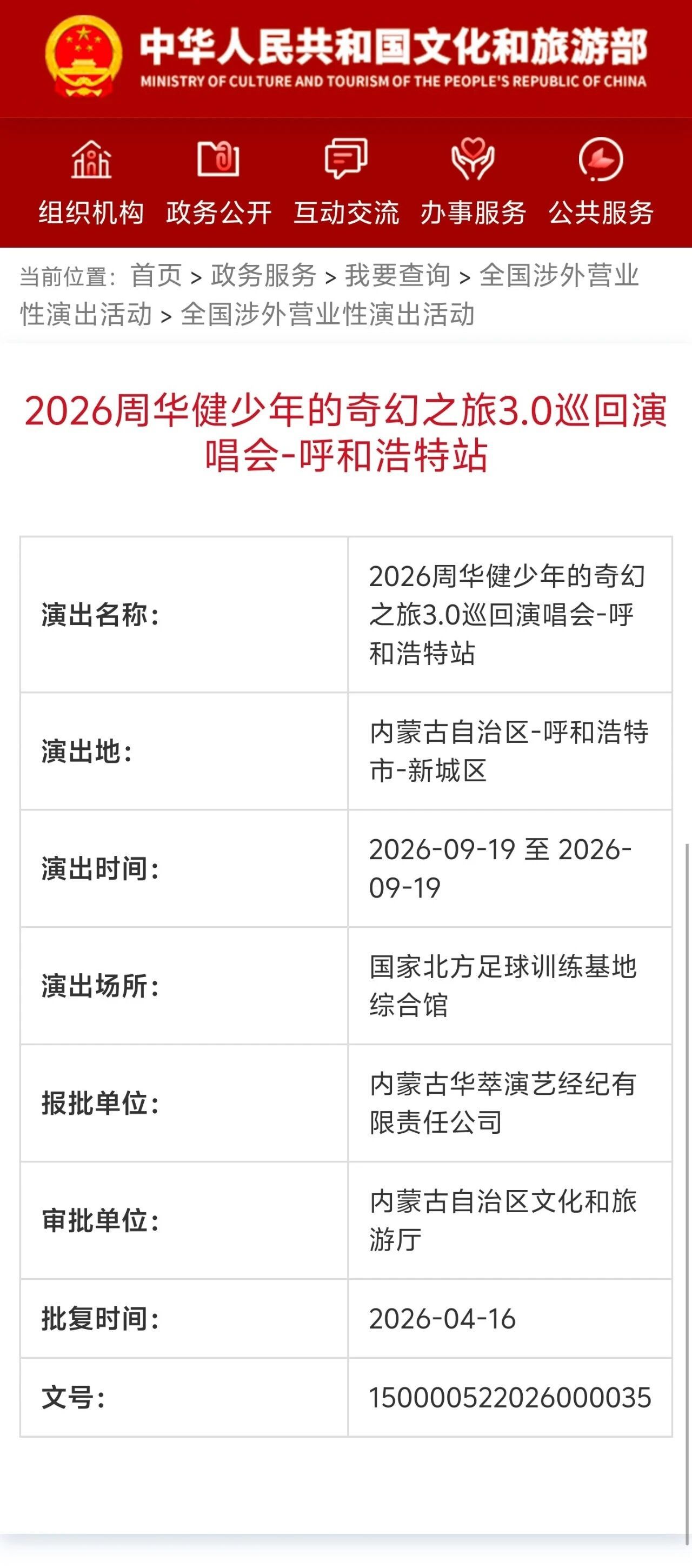Image resolution: width=692 pixels, height=1568 pixels.
Task: Open 办事服务
Action: 473,183
